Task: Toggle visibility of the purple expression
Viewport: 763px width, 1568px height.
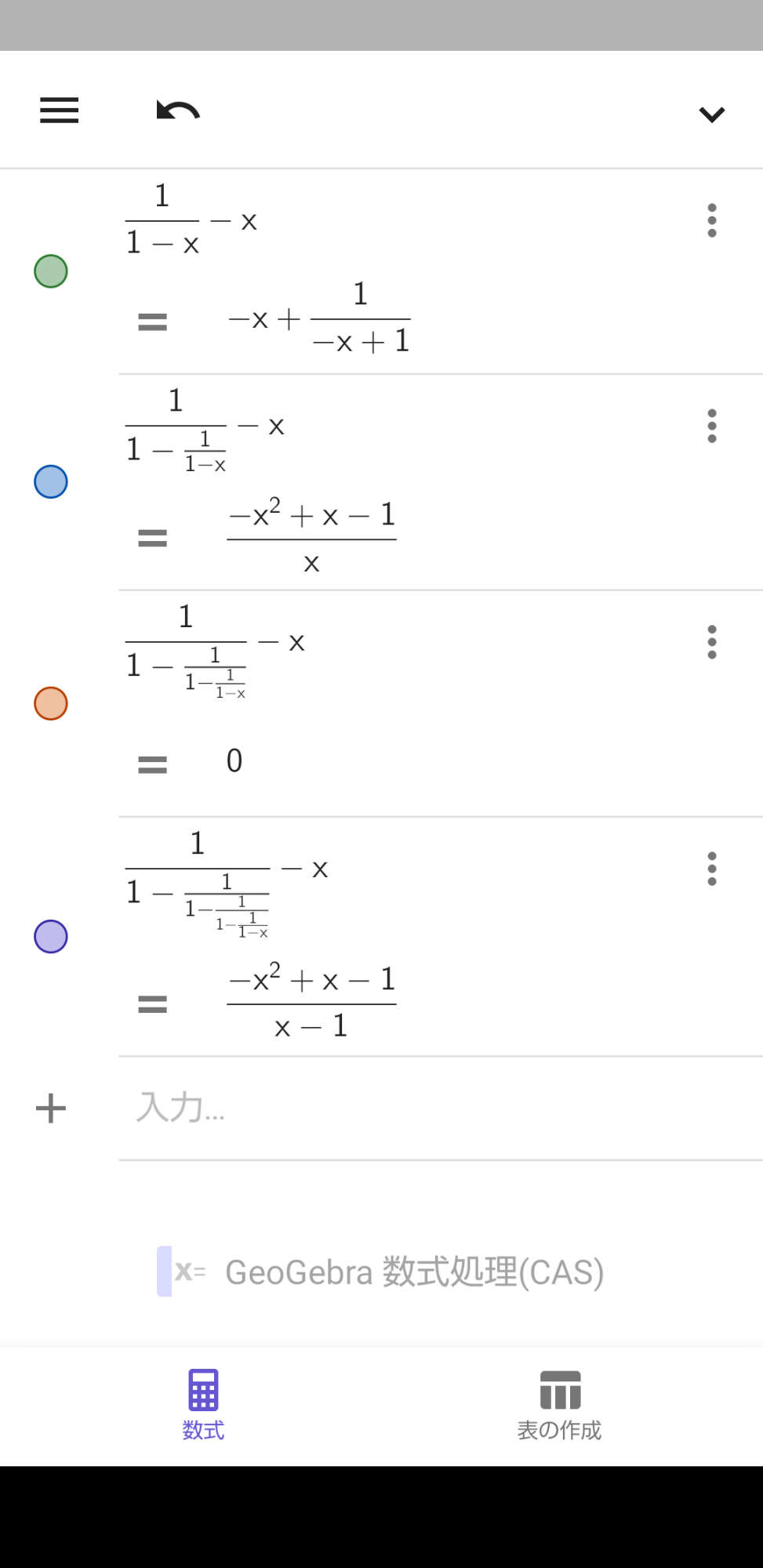Action: (51, 936)
